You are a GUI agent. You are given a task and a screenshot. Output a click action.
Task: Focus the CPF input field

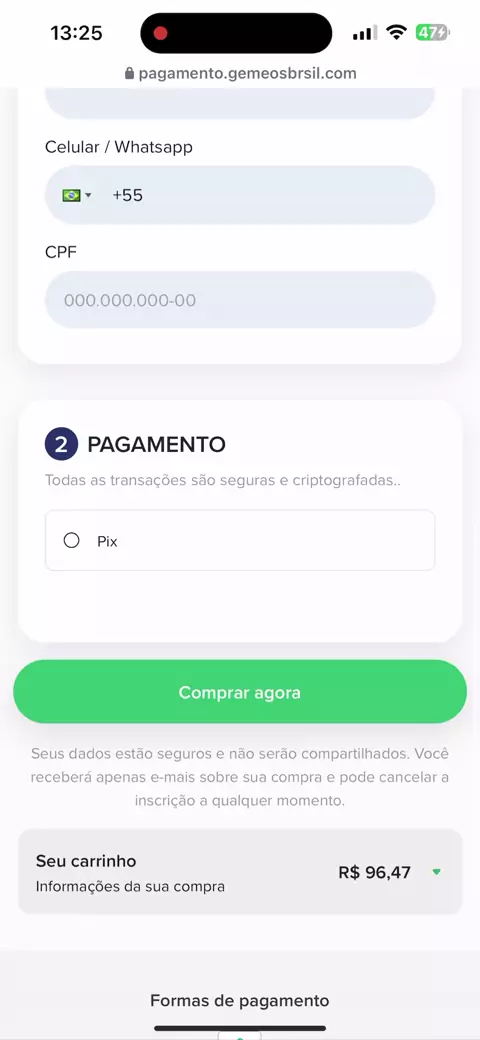click(240, 300)
